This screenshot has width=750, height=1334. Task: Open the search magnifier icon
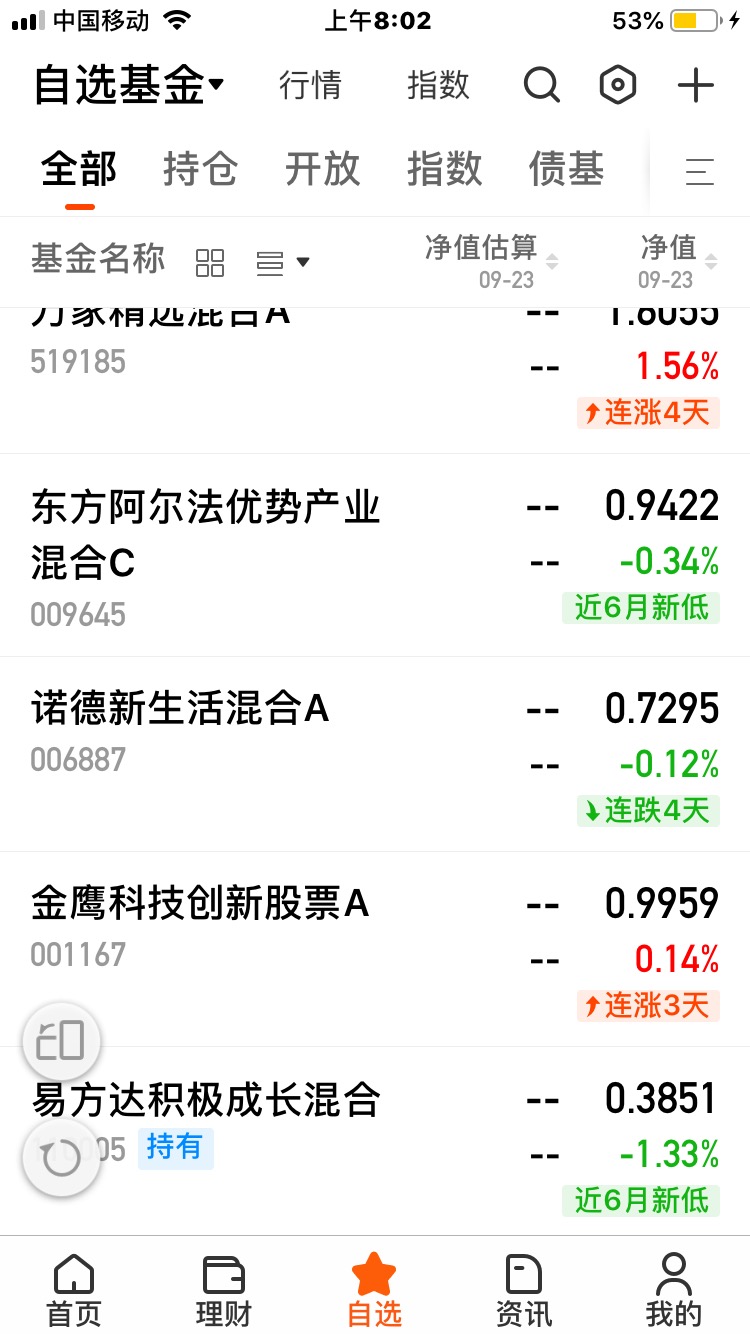[541, 86]
